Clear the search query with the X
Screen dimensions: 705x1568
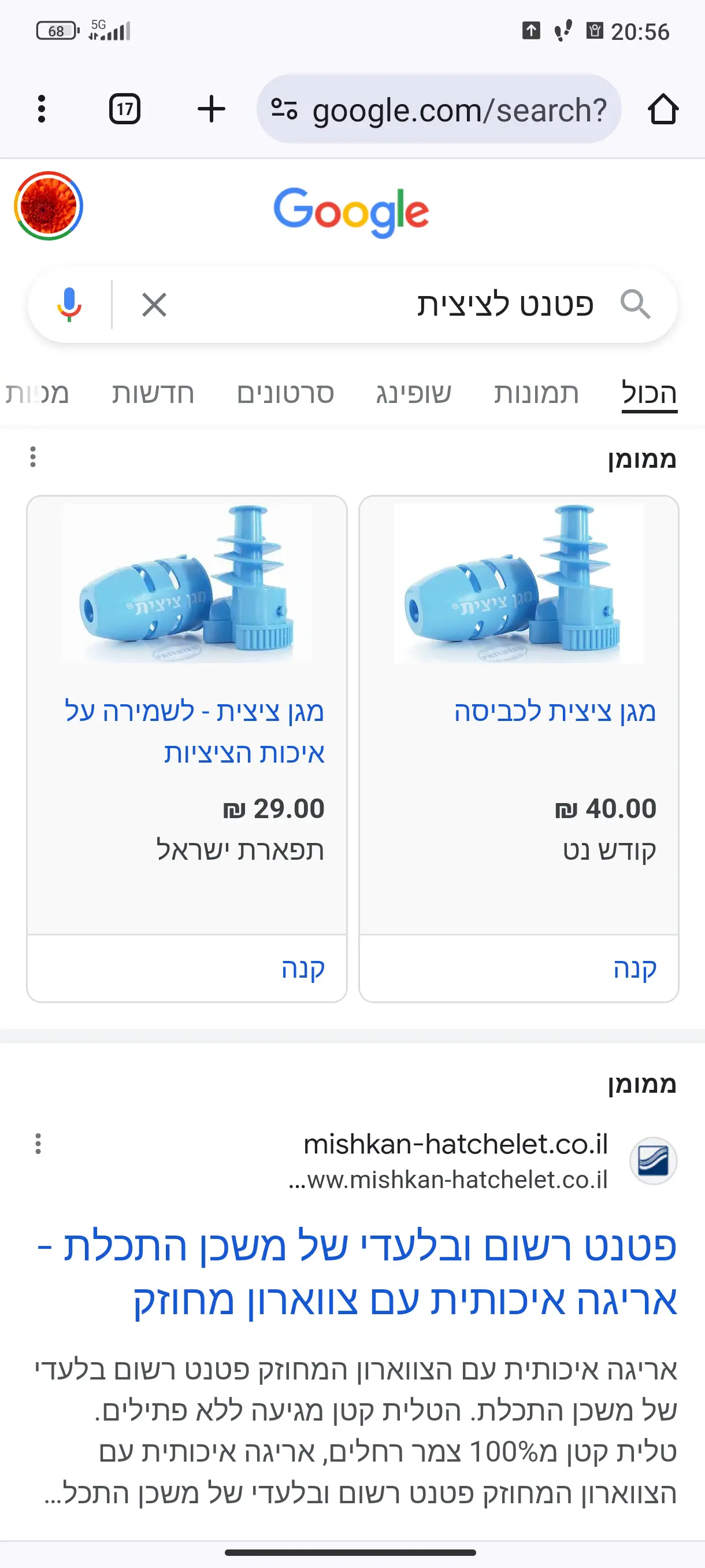(x=154, y=304)
